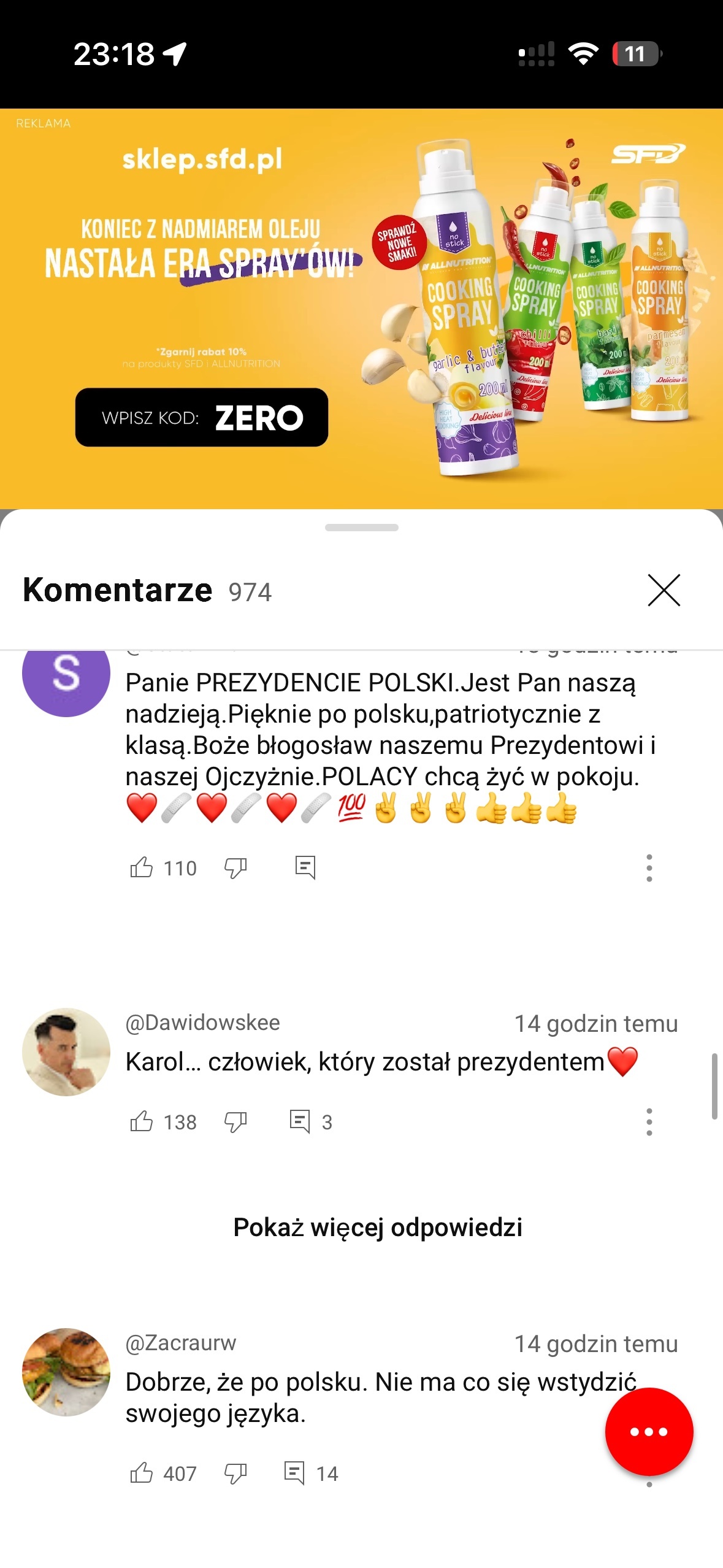The width and height of the screenshot is (723, 1568).
Task: Tap the red floating three-dots button
Action: (649, 1431)
